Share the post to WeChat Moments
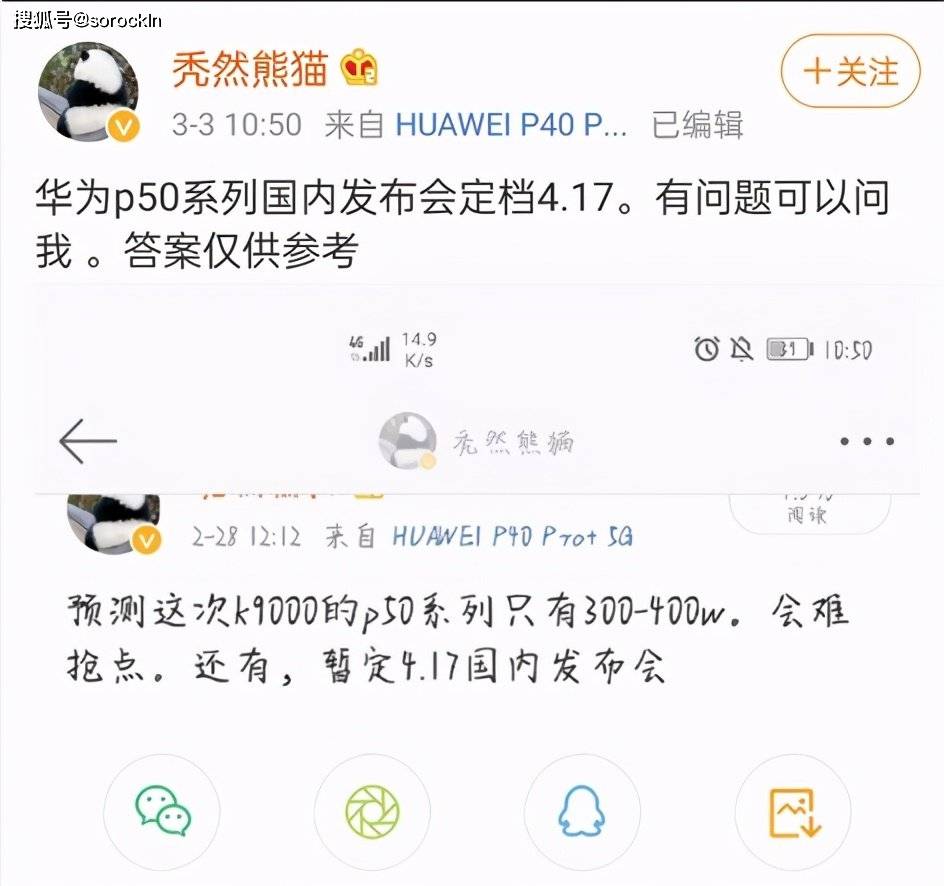This screenshot has height=886, width=944. click(372, 811)
